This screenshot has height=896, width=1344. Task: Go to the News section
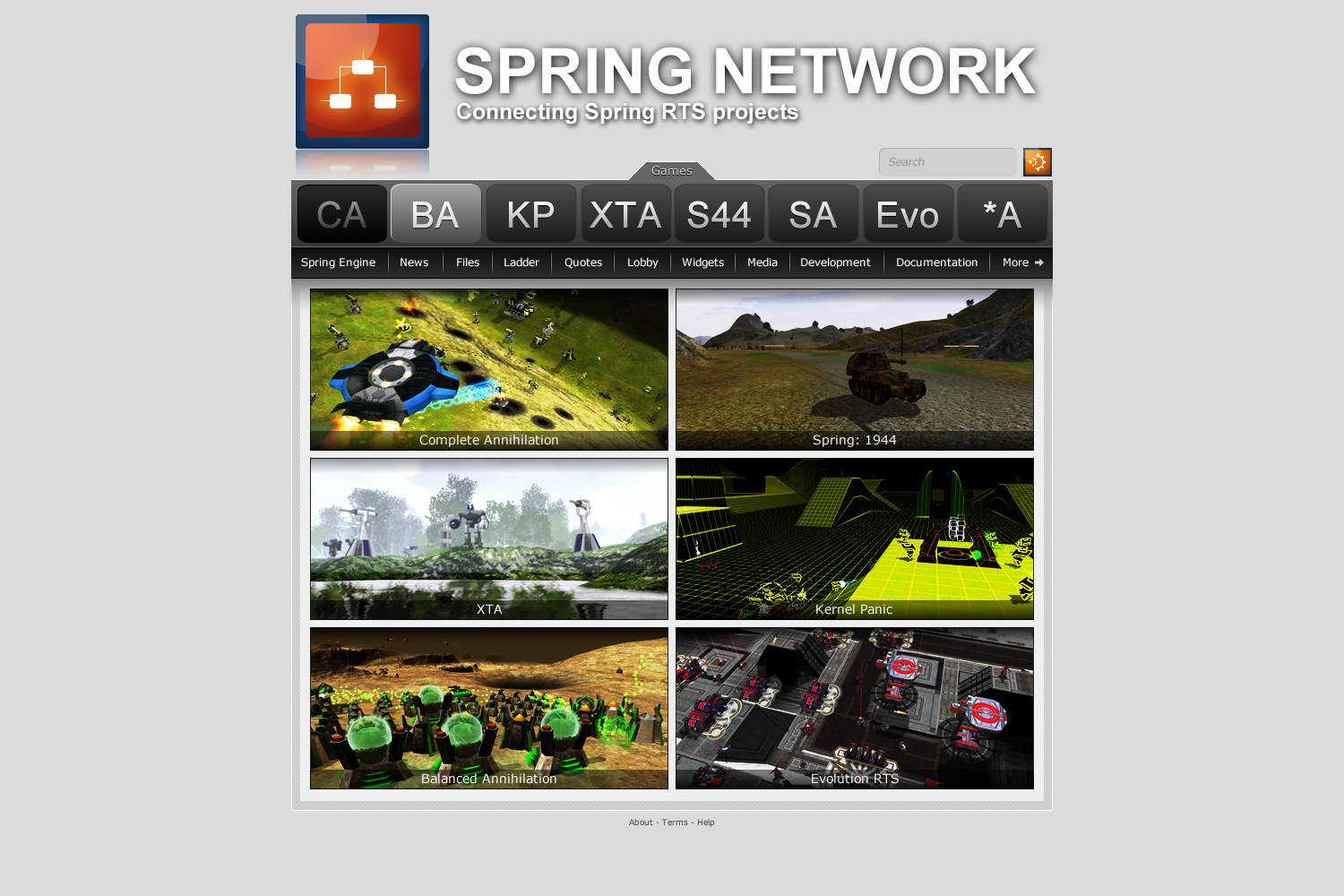(x=414, y=263)
